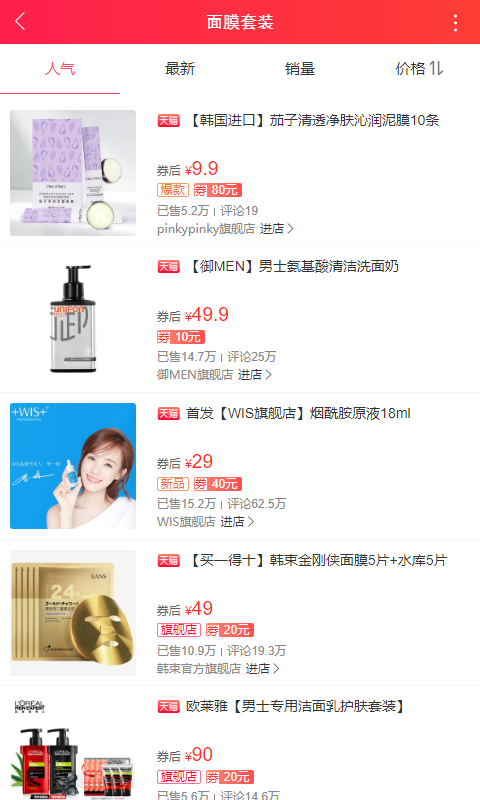Open the 茄子清透净肤沁润泥膜 product
The height and width of the screenshot is (800, 480).
click(x=240, y=173)
